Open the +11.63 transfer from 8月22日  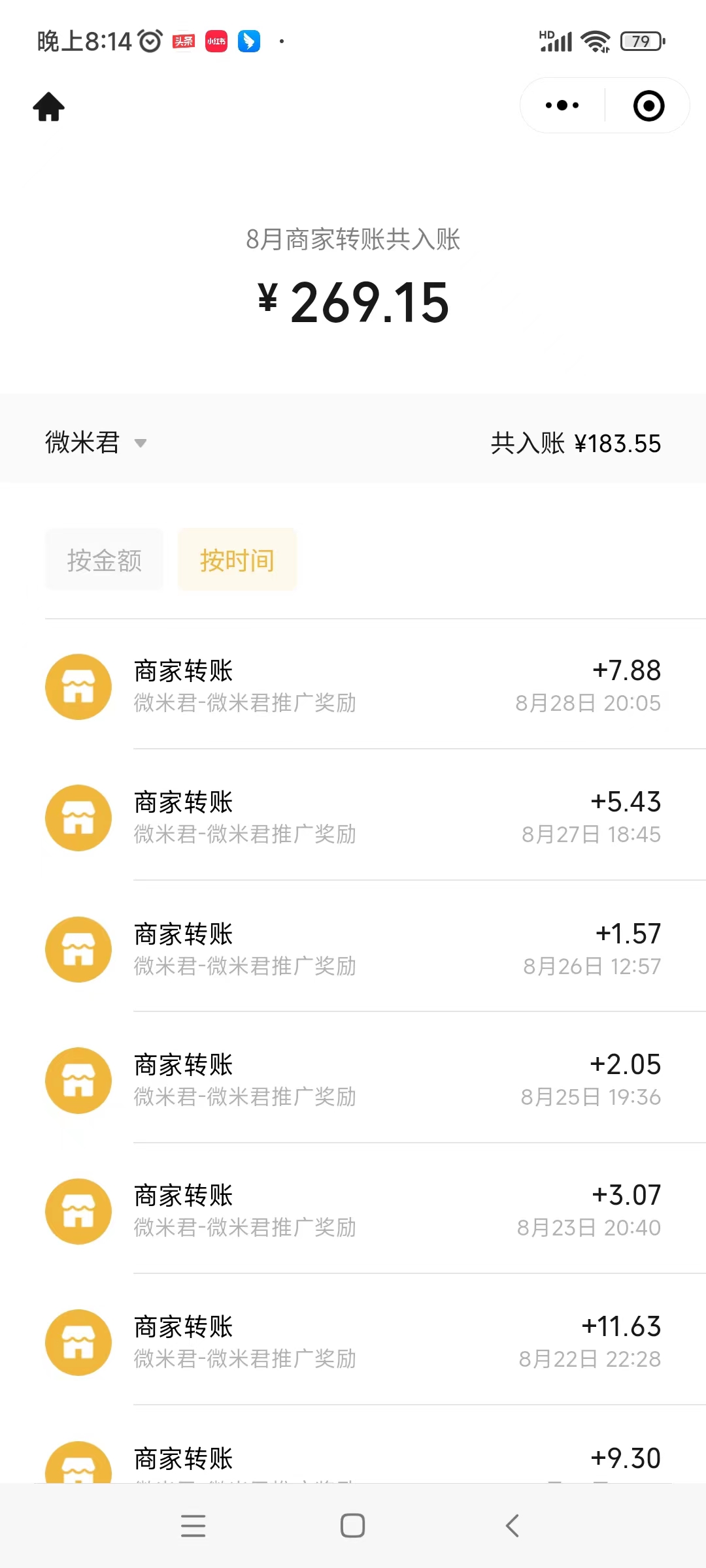click(353, 1341)
